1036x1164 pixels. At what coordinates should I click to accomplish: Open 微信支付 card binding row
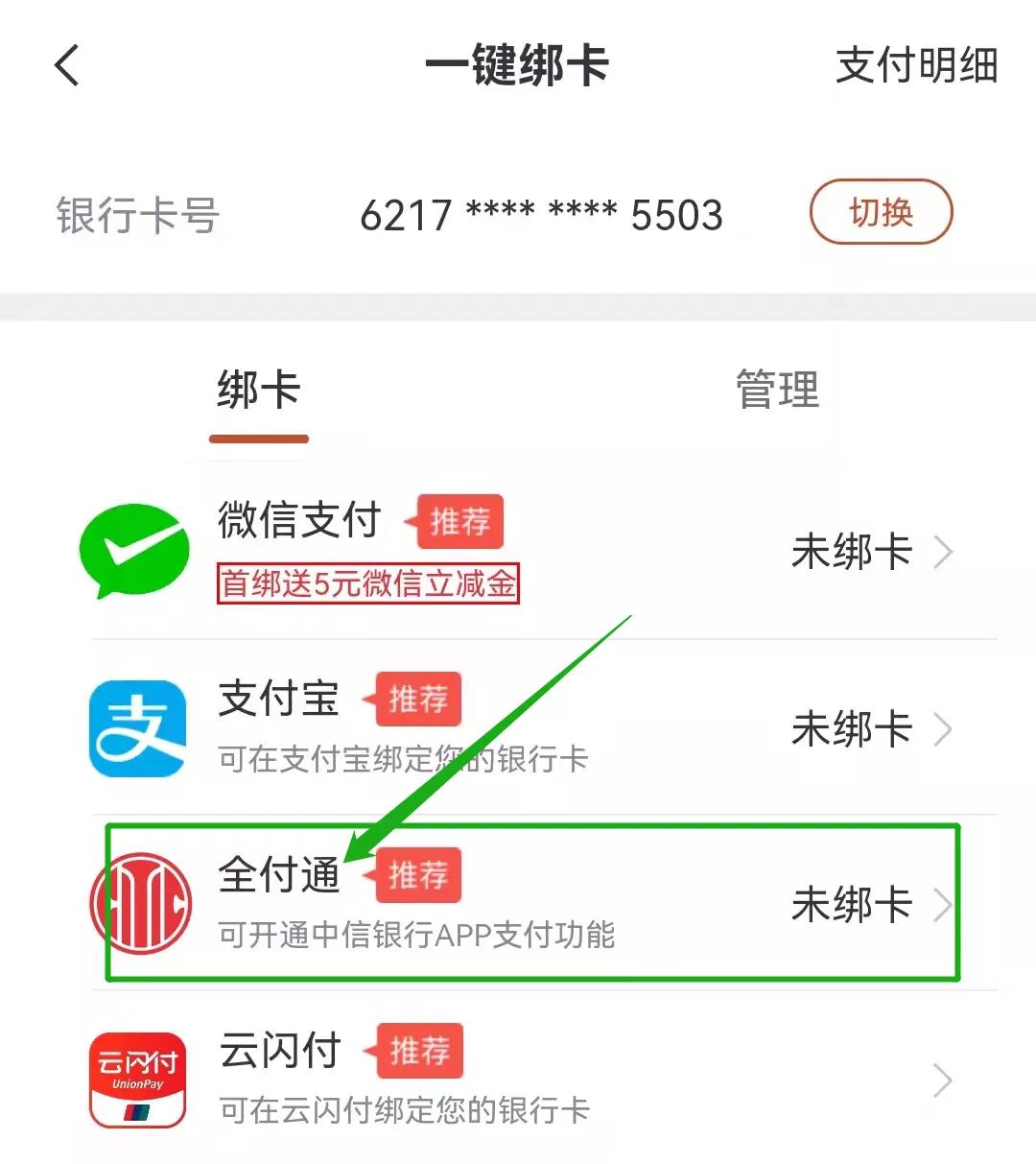537,552
